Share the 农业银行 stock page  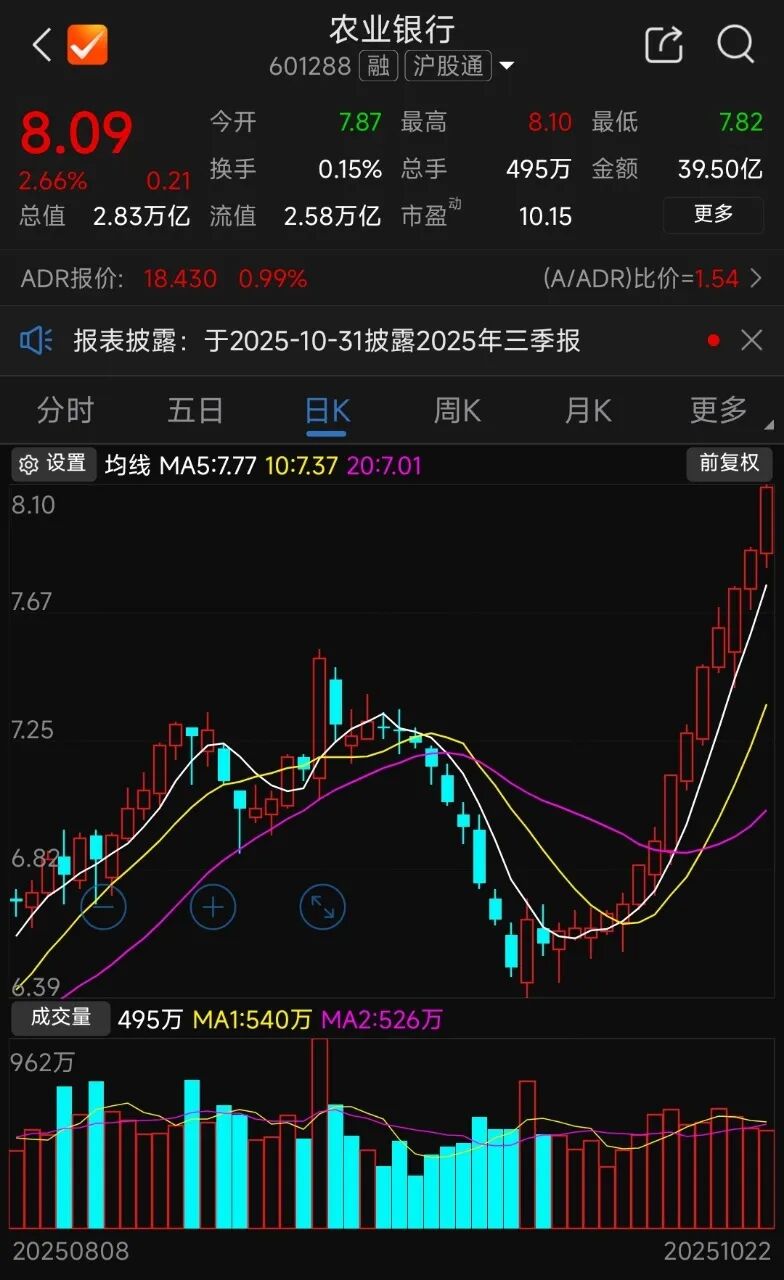pos(664,45)
